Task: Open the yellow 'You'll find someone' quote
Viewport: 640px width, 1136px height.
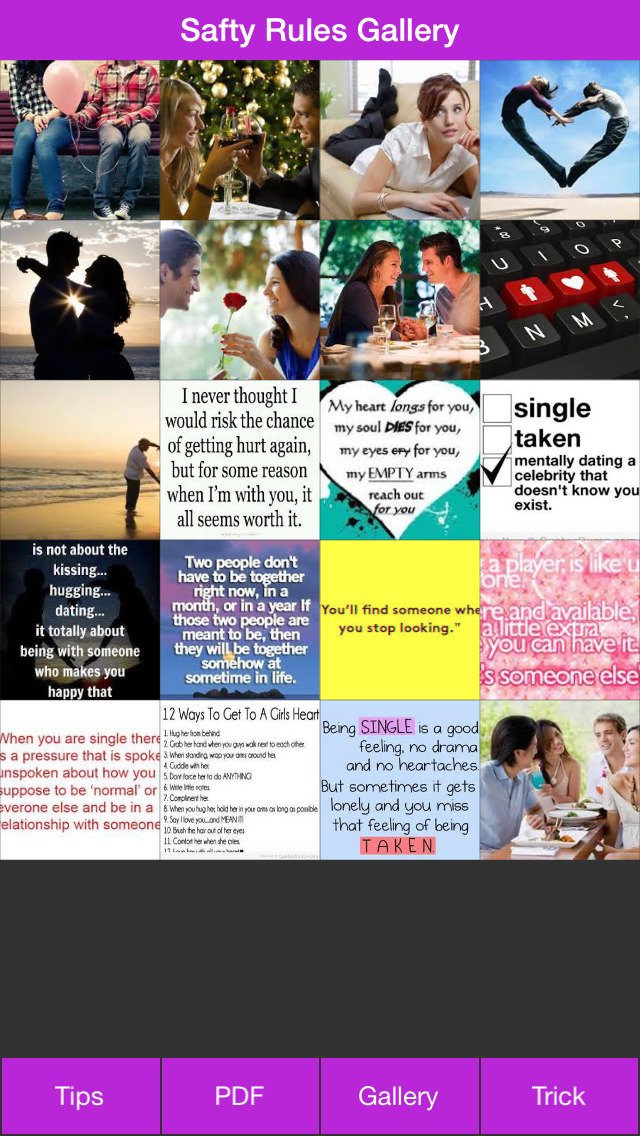Action: tap(400, 620)
